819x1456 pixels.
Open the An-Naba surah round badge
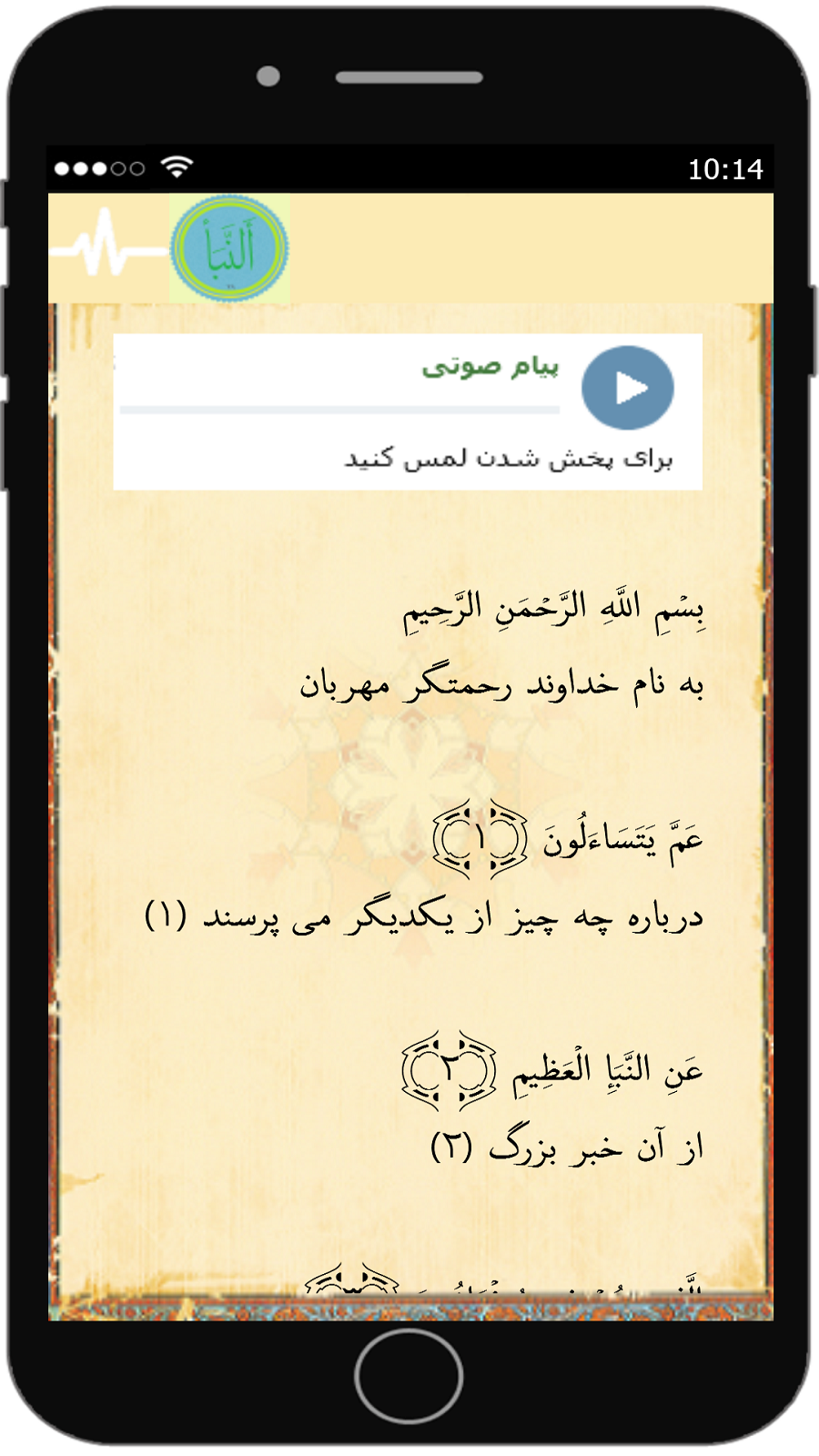point(229,248)
